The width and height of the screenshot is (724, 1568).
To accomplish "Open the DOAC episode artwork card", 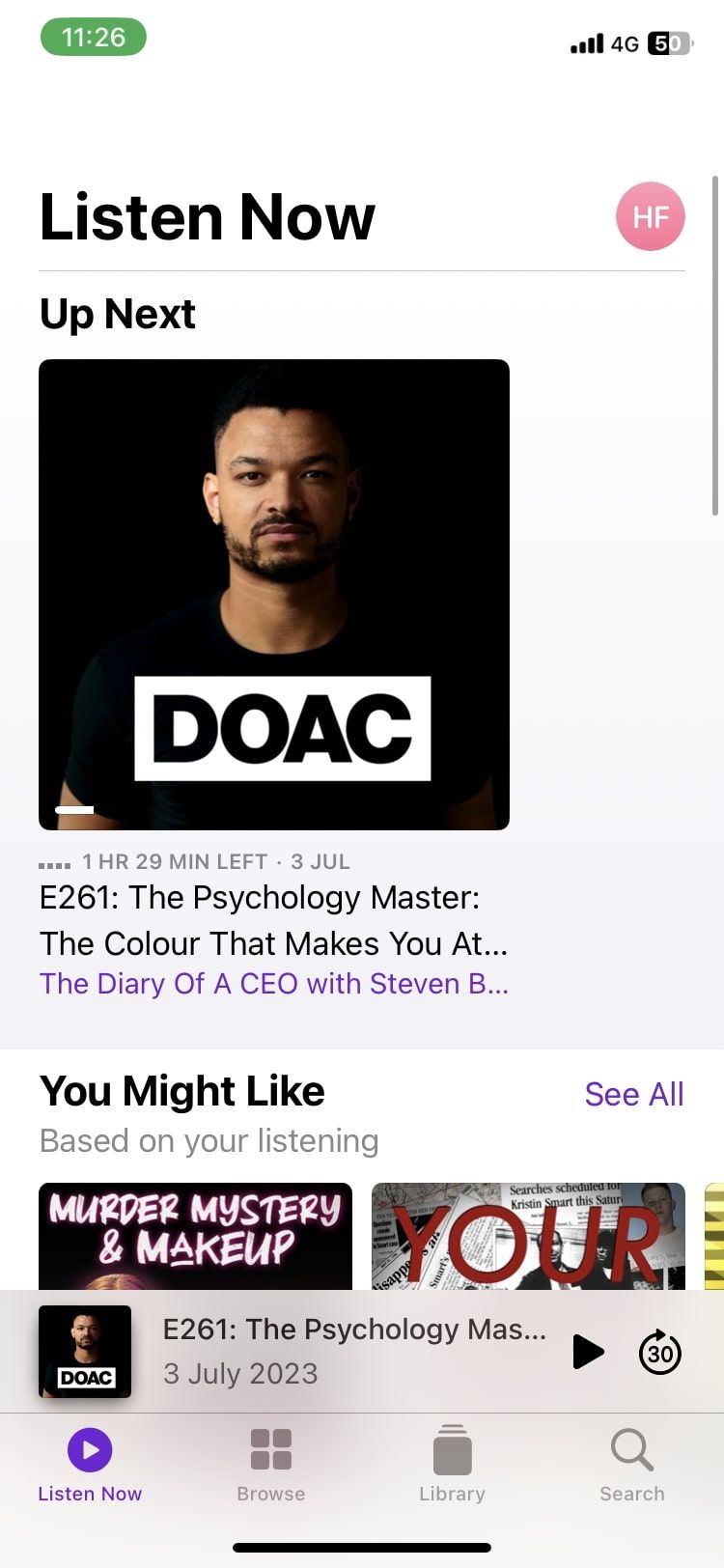I will [273, 594].
